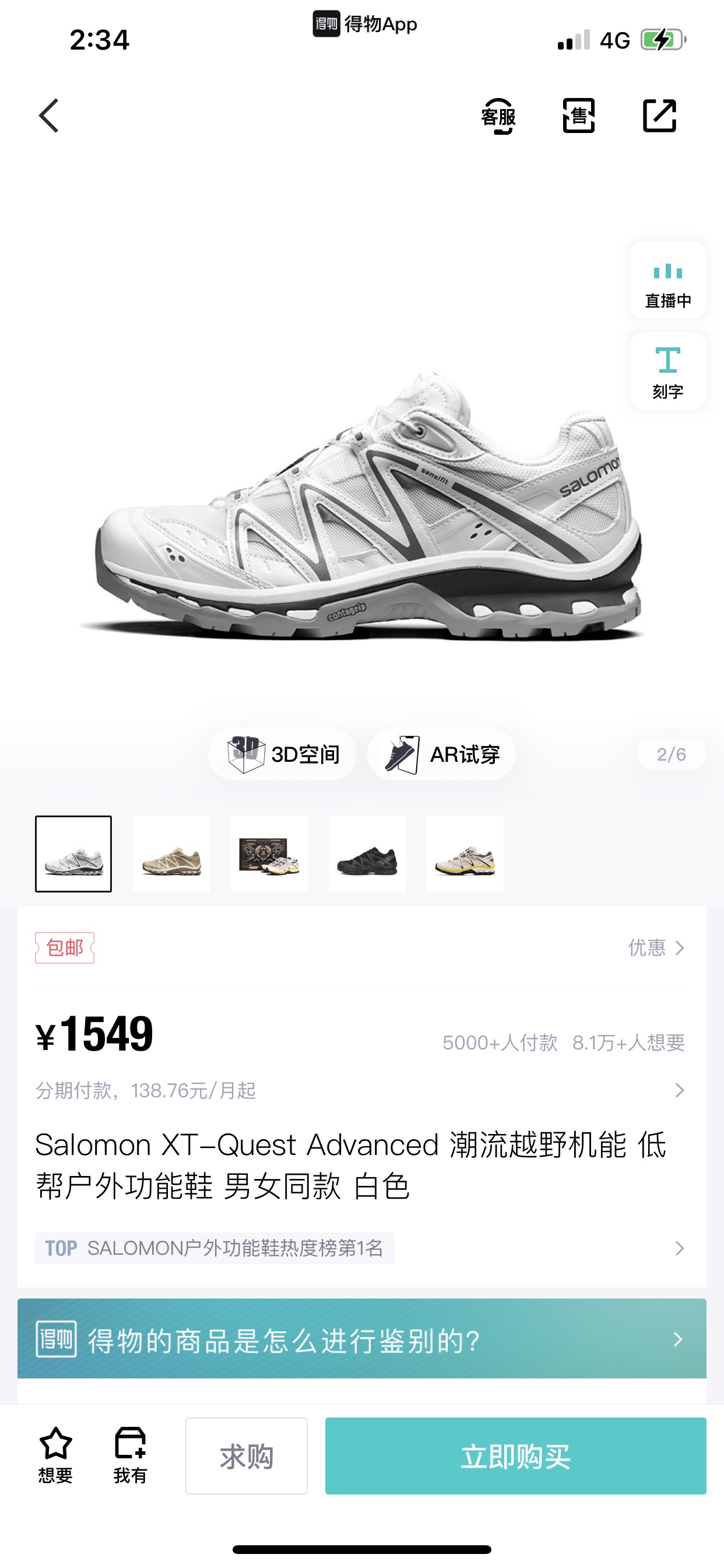This screenshot has width=724, height=1568.
Task: Open customer service (客服)
Action: 498,116
